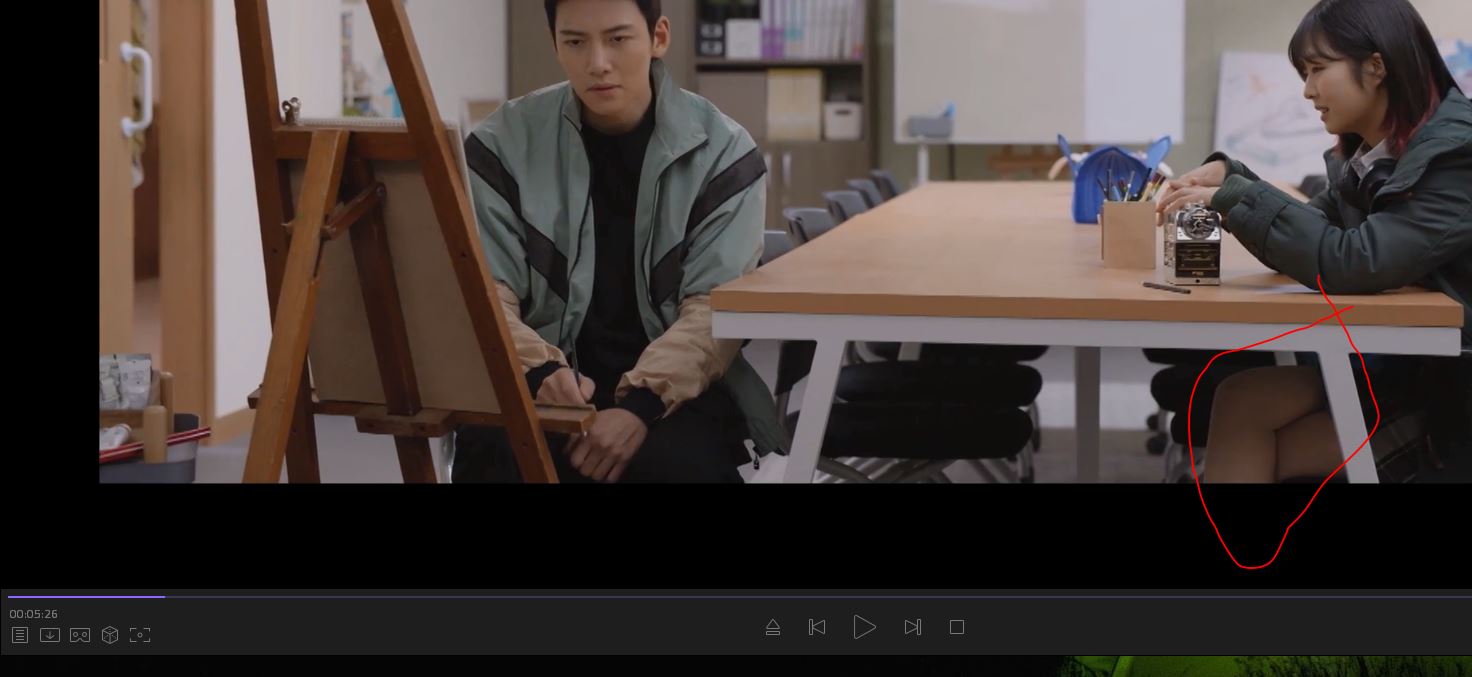Skip to the next track
The height and width of the screenshot is (677, 1472).
(912, 627)
